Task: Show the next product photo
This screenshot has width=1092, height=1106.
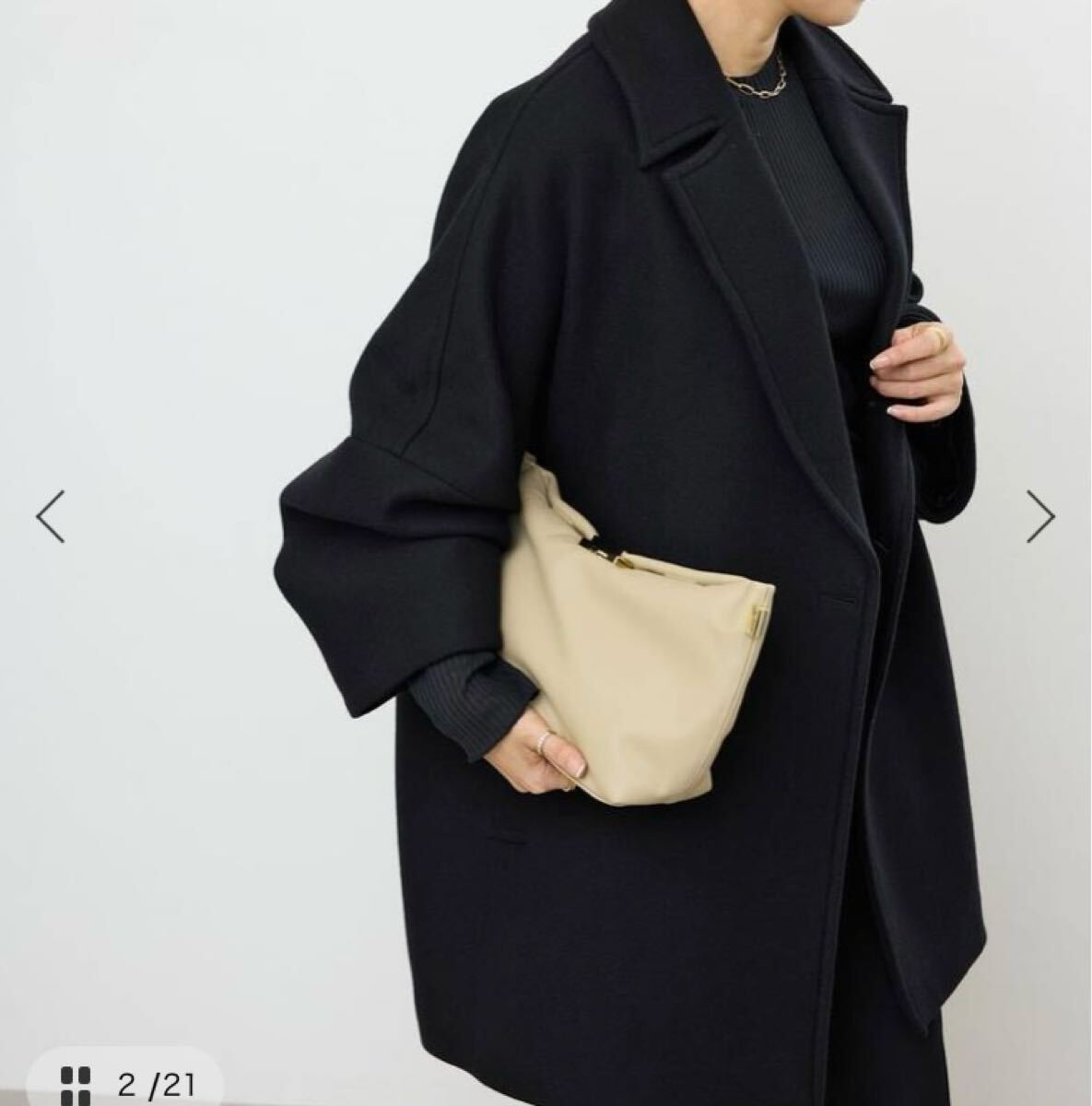Action: pos(1040,517)
